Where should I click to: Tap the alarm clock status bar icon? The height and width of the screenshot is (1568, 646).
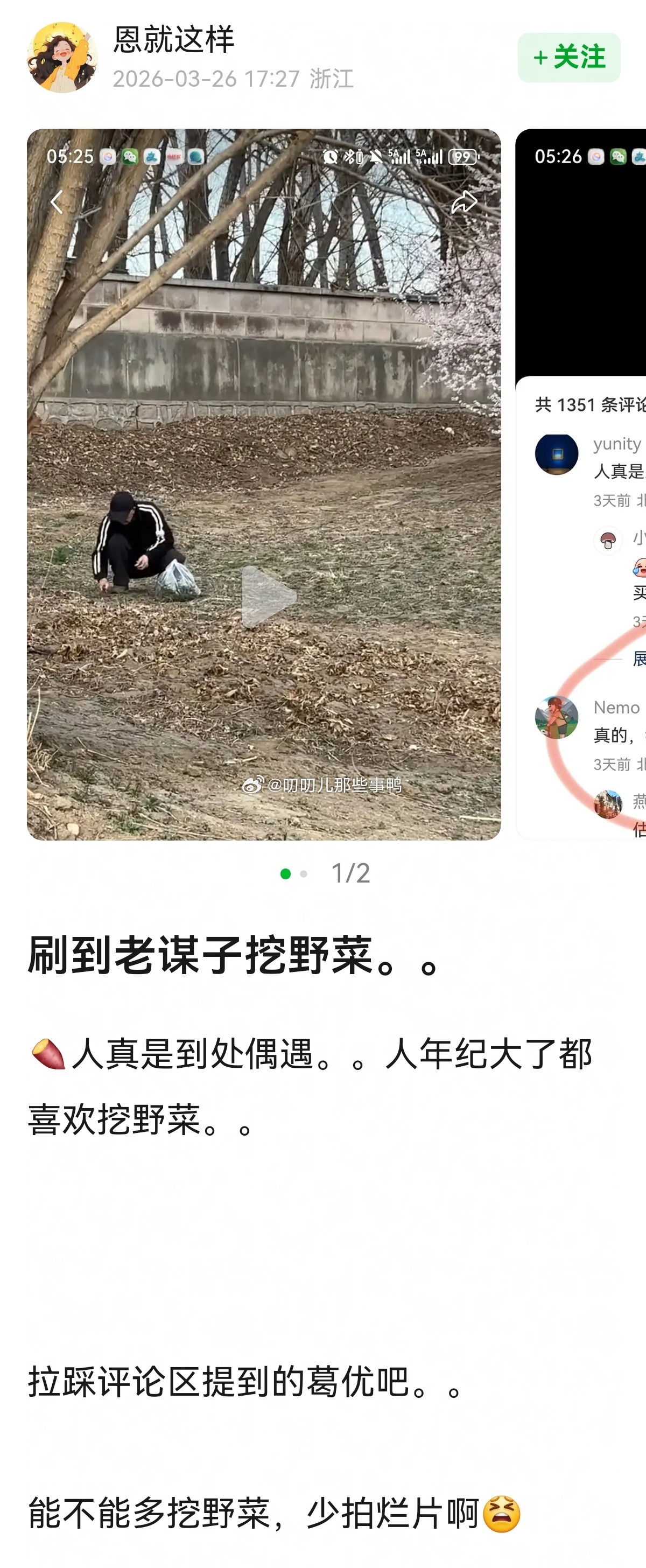tap(331, 157)
